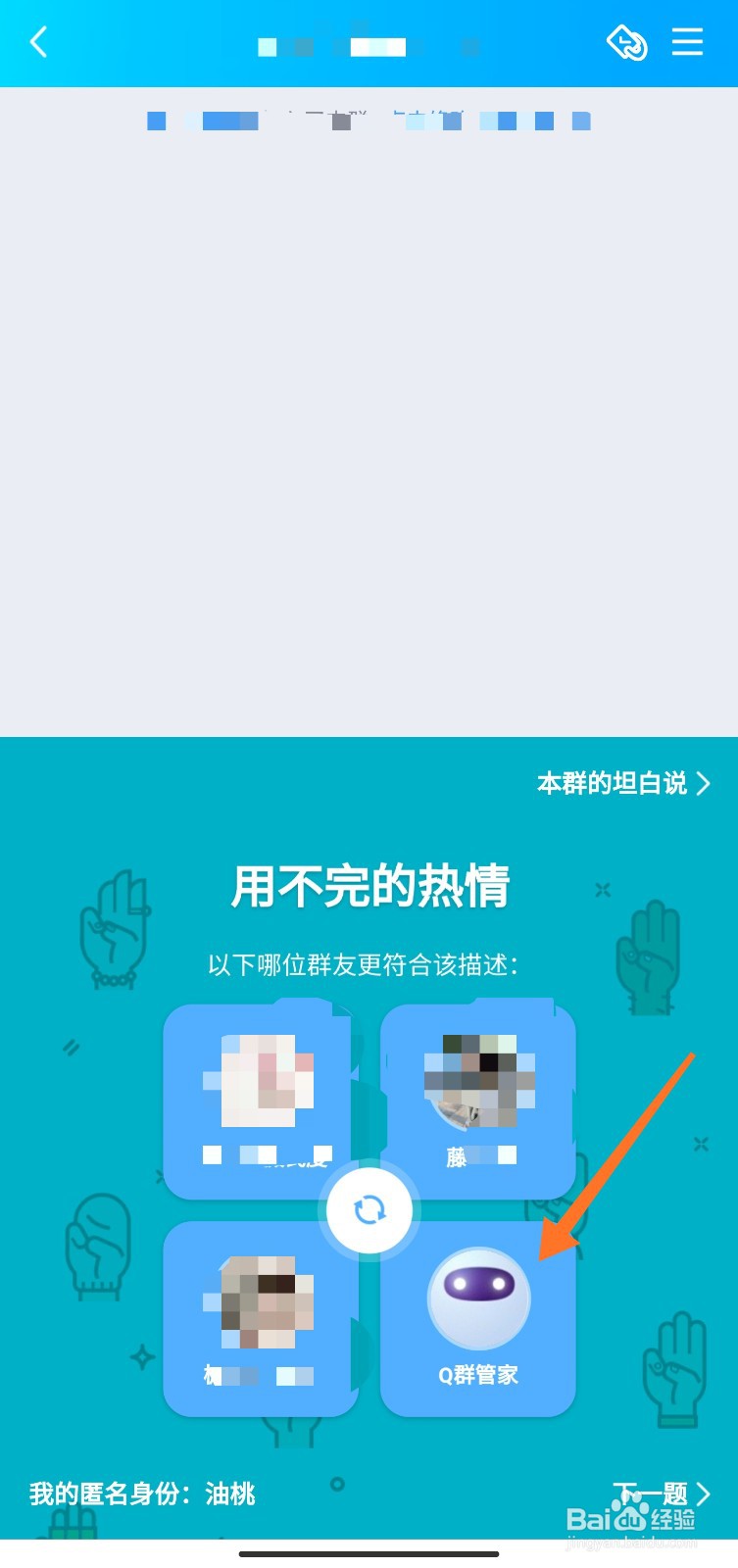The image size is (738, 1568).
Task: Open the hamburger menu in the top bar
Action: tap(687, 42)
